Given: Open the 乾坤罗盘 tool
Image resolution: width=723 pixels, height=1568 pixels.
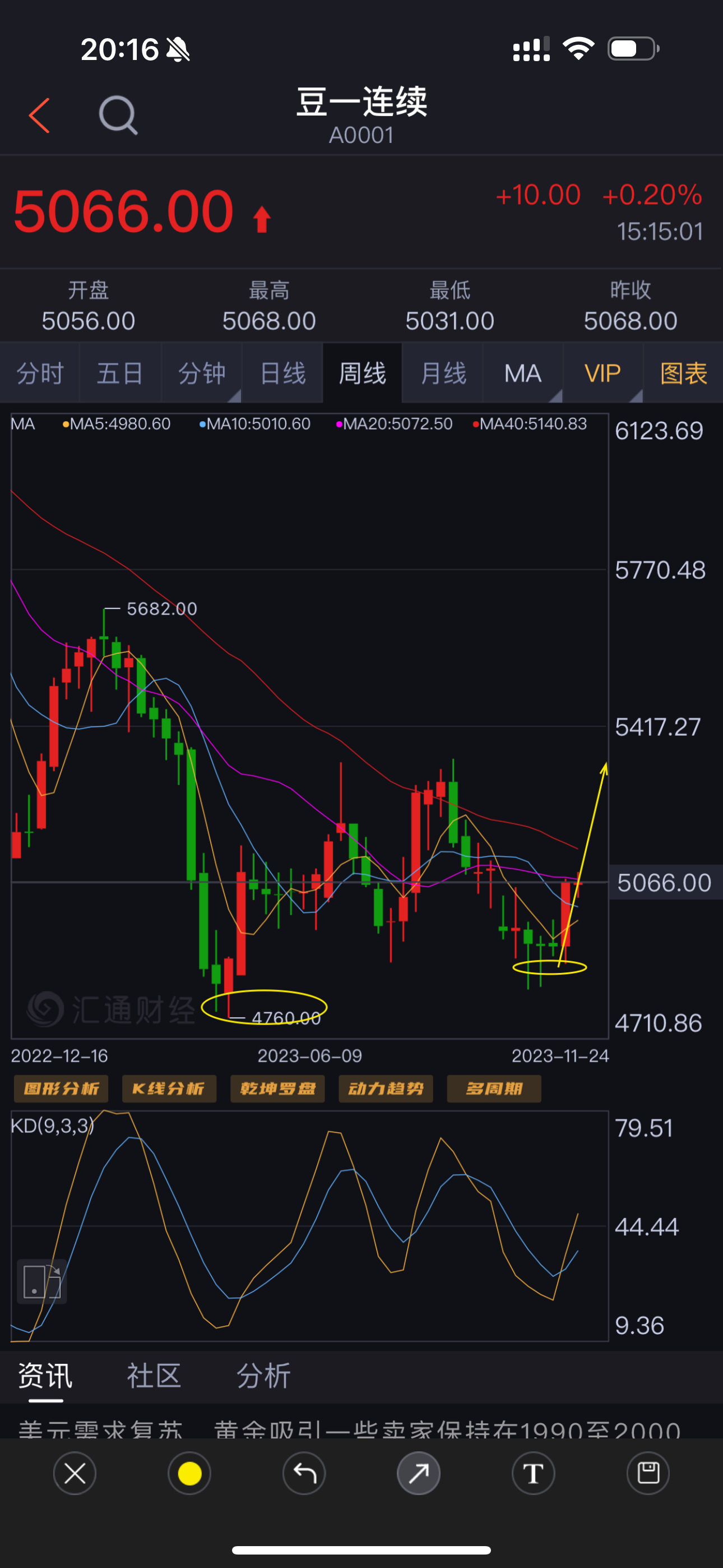Looking at the screenshot, I should (x=277, y=1089).
